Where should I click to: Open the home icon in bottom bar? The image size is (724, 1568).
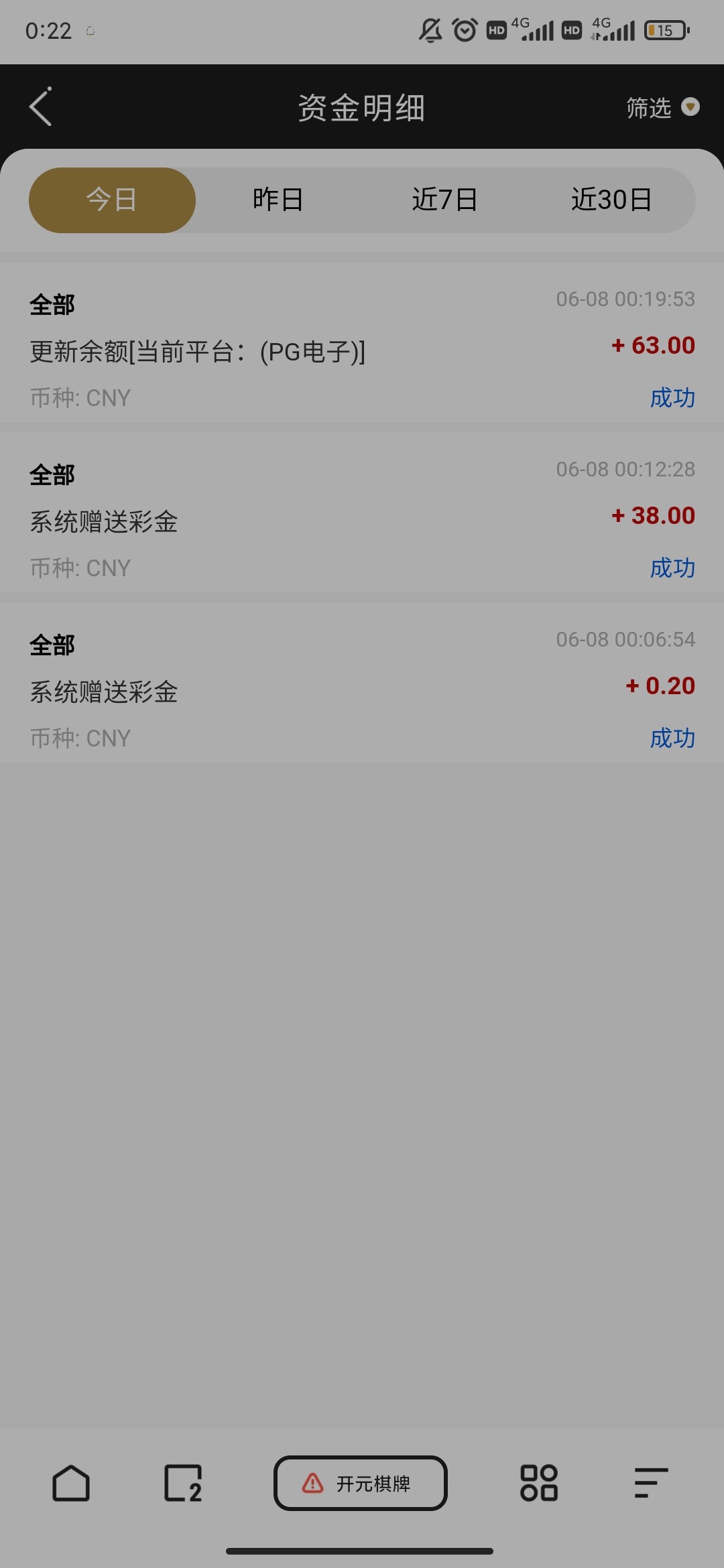pos(71,1484)
